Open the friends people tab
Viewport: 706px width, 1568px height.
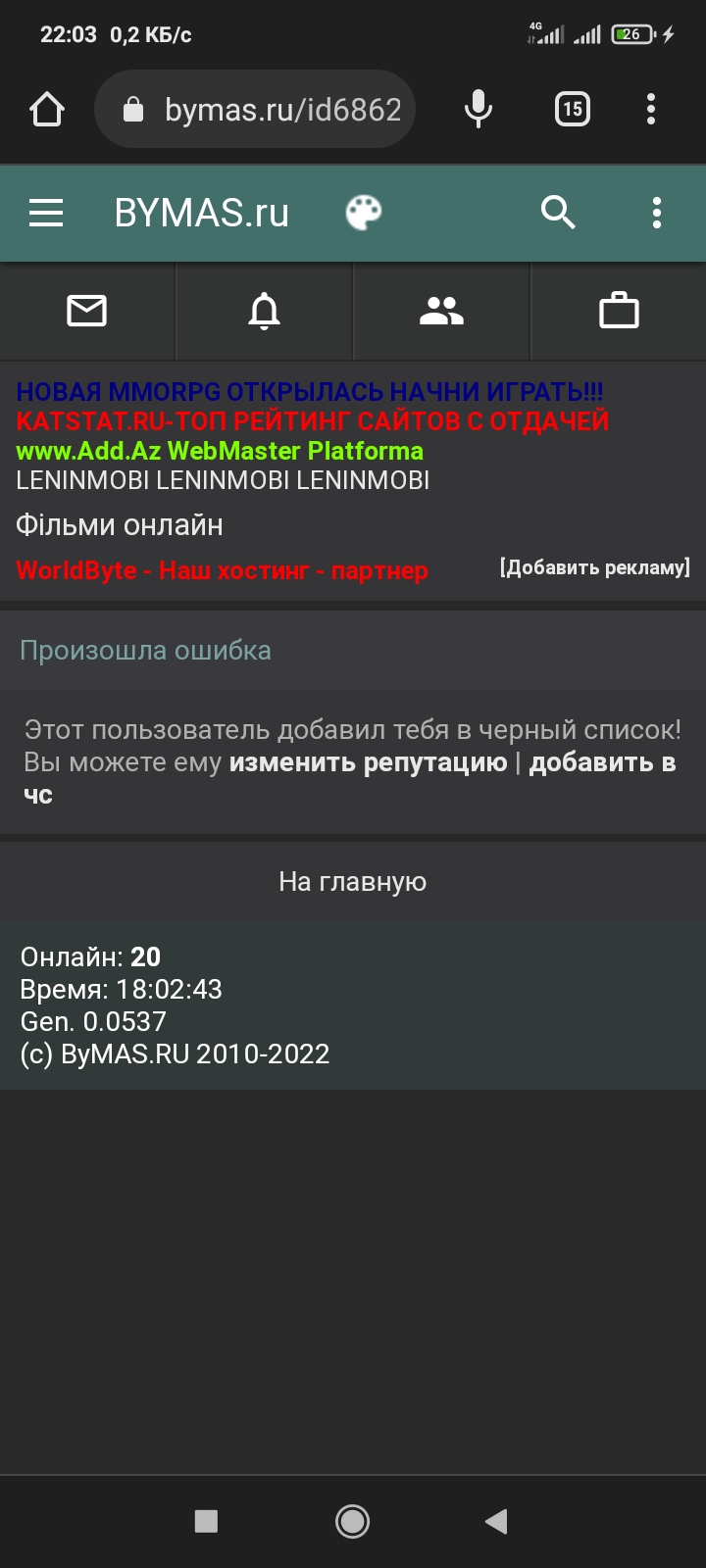(x=441, y=312)
